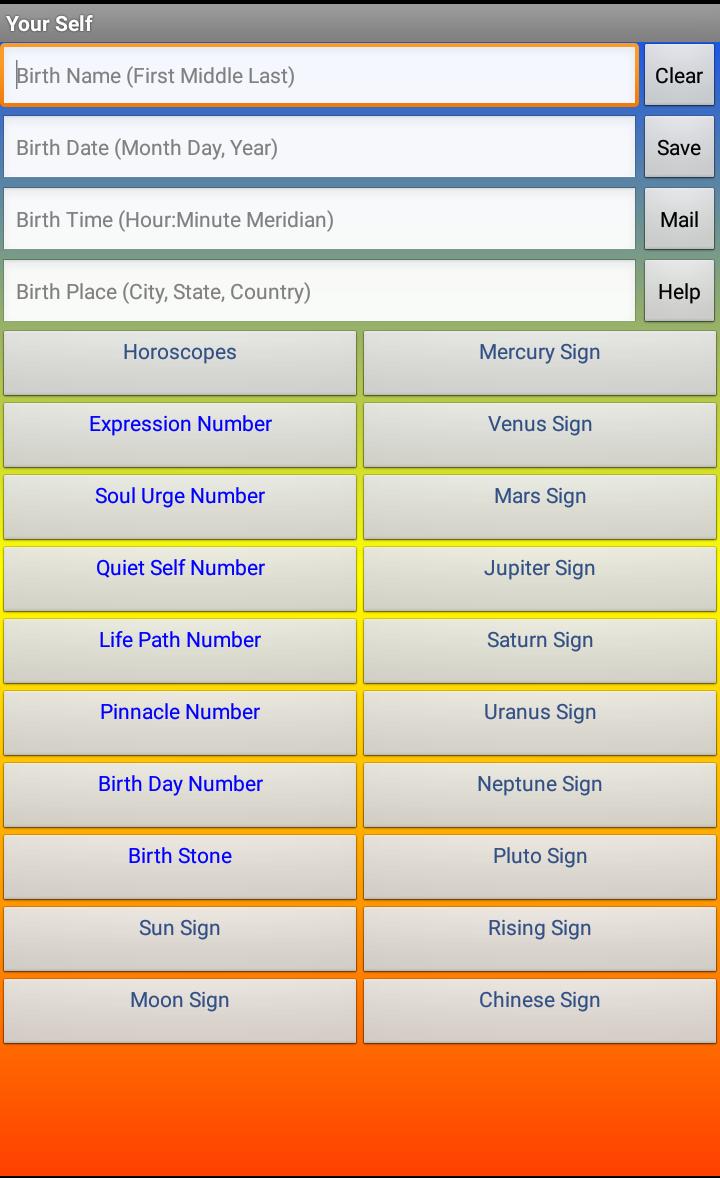Select the Birth Time field
This screenshot has height=1178, width=720.
[320, 220]
